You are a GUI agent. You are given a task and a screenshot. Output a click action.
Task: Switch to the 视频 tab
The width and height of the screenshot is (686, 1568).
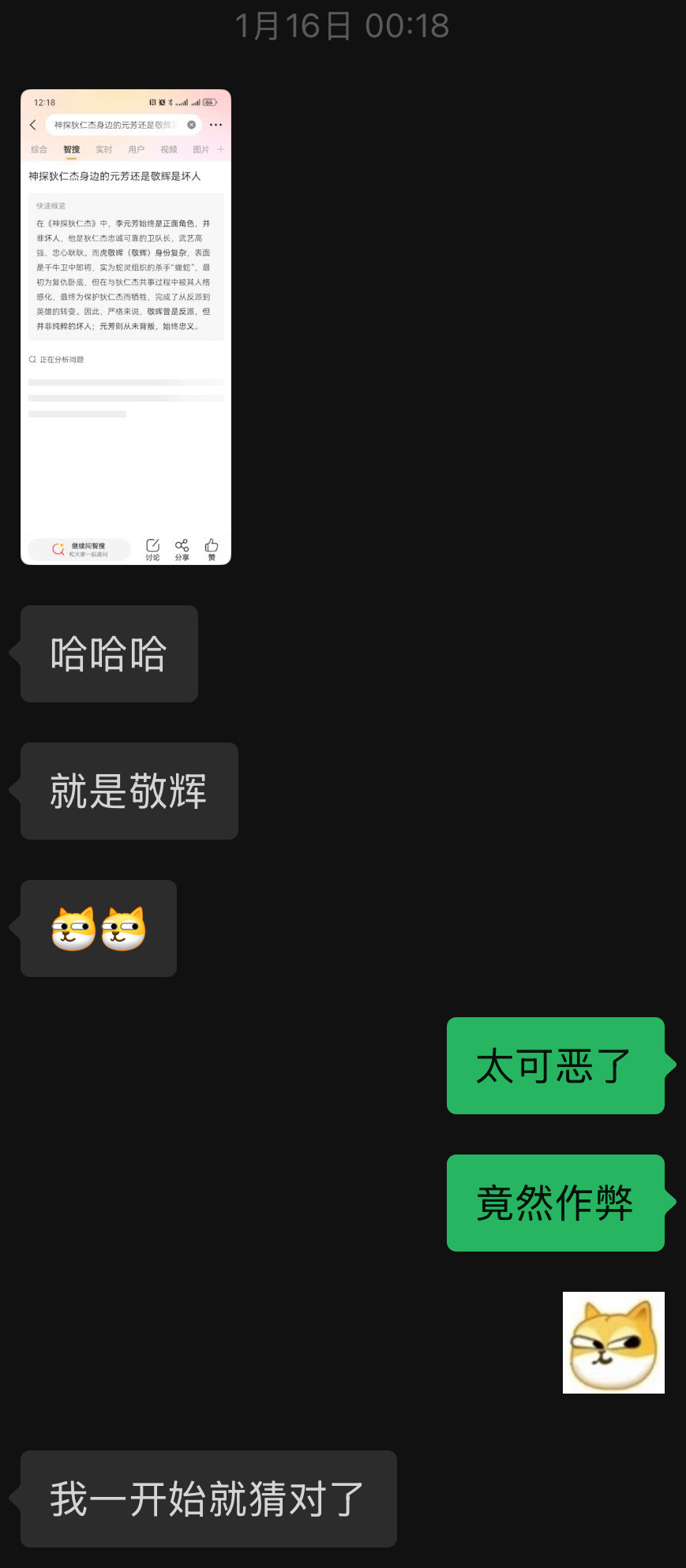point(168,149)
